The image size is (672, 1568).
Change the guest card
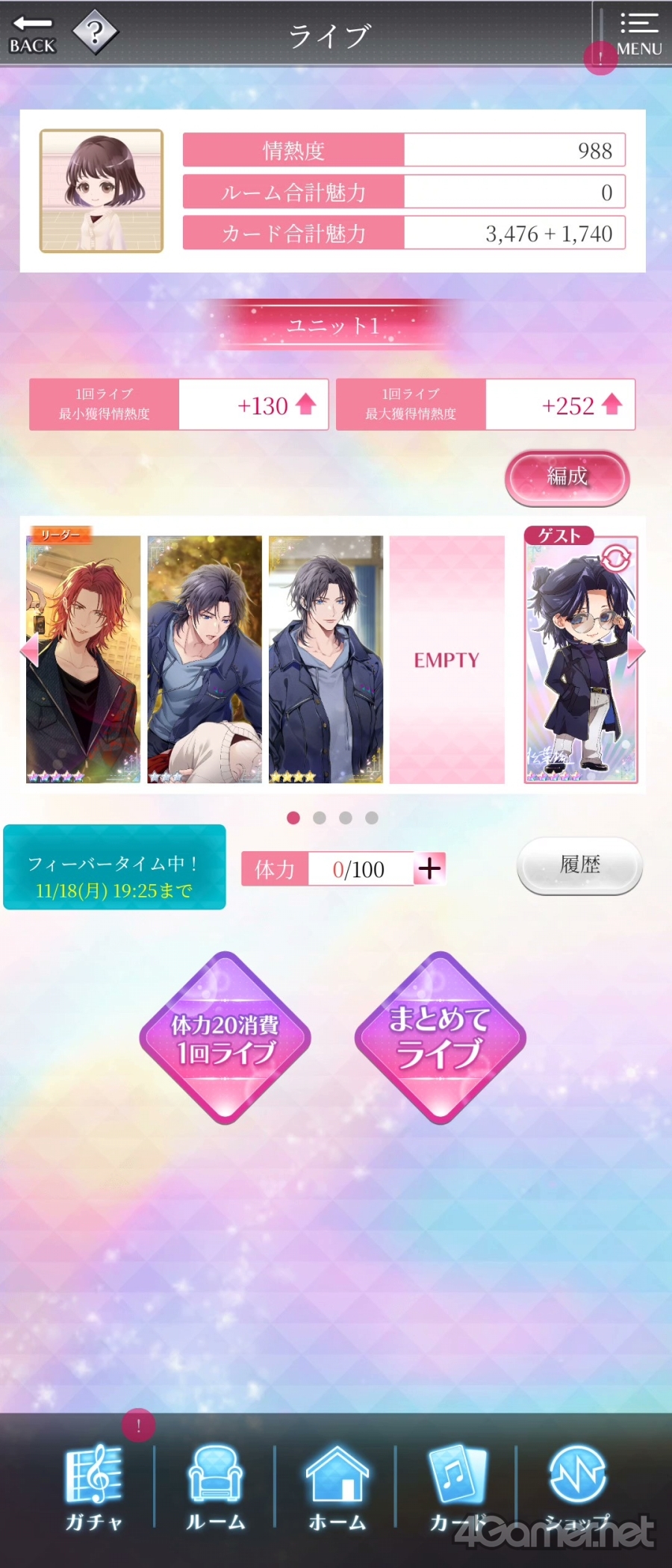pos(616,558)
